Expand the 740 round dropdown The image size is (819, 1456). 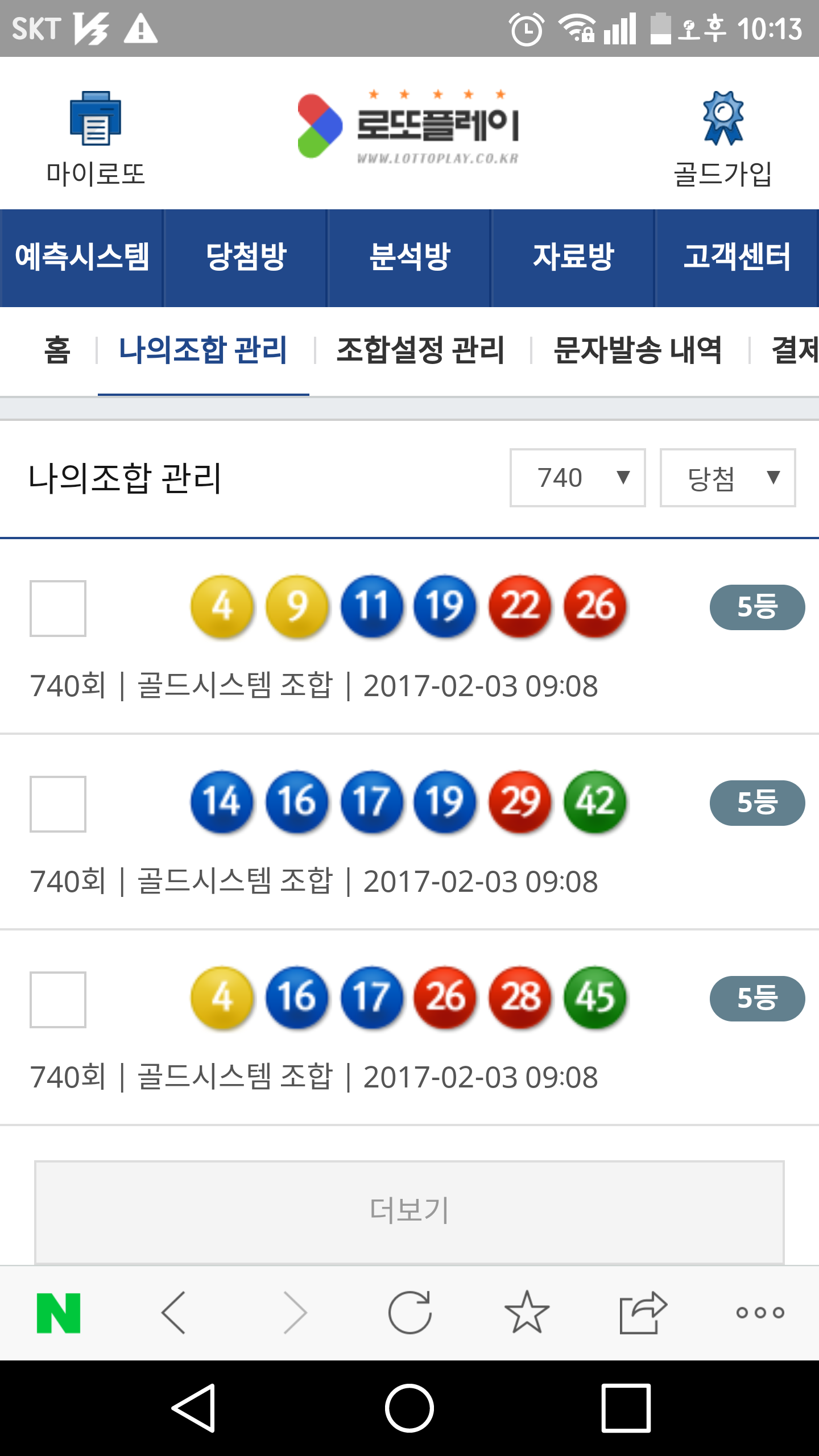(x=577, y=478)
